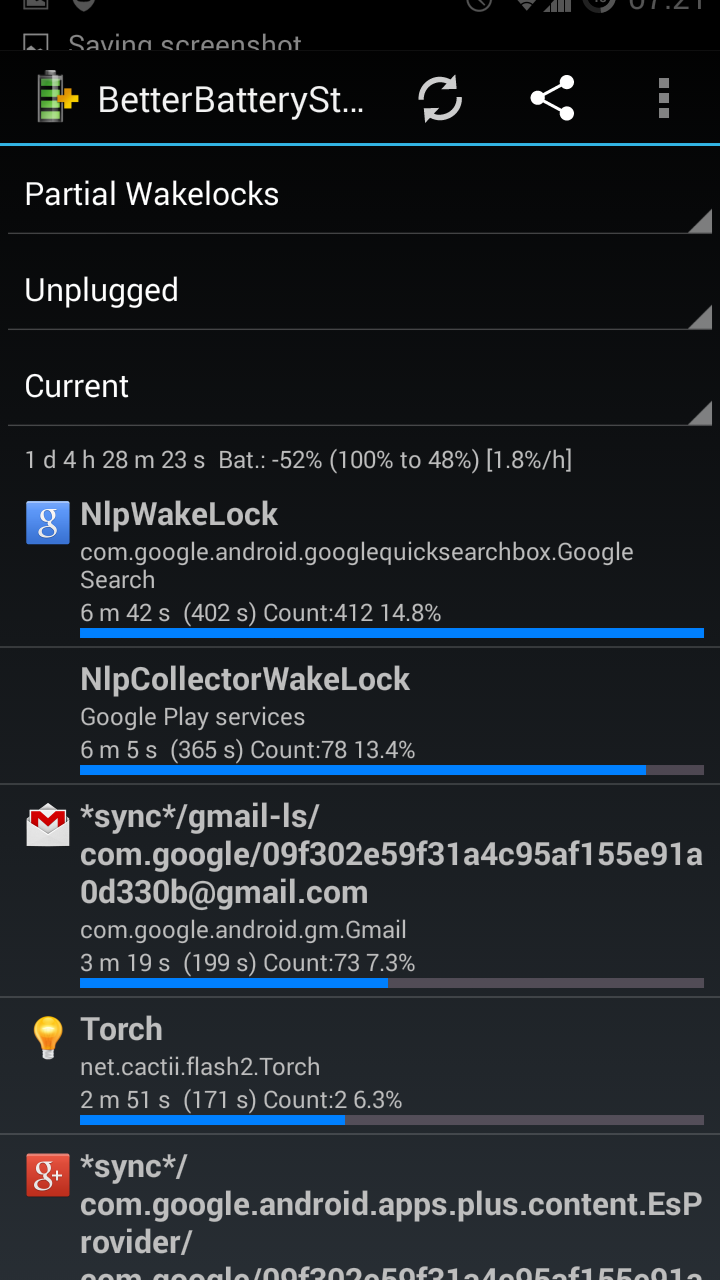Open the Google Plus EsProvider sync row
Viewport: 720px width, 1280px height.
[360, 1208]
